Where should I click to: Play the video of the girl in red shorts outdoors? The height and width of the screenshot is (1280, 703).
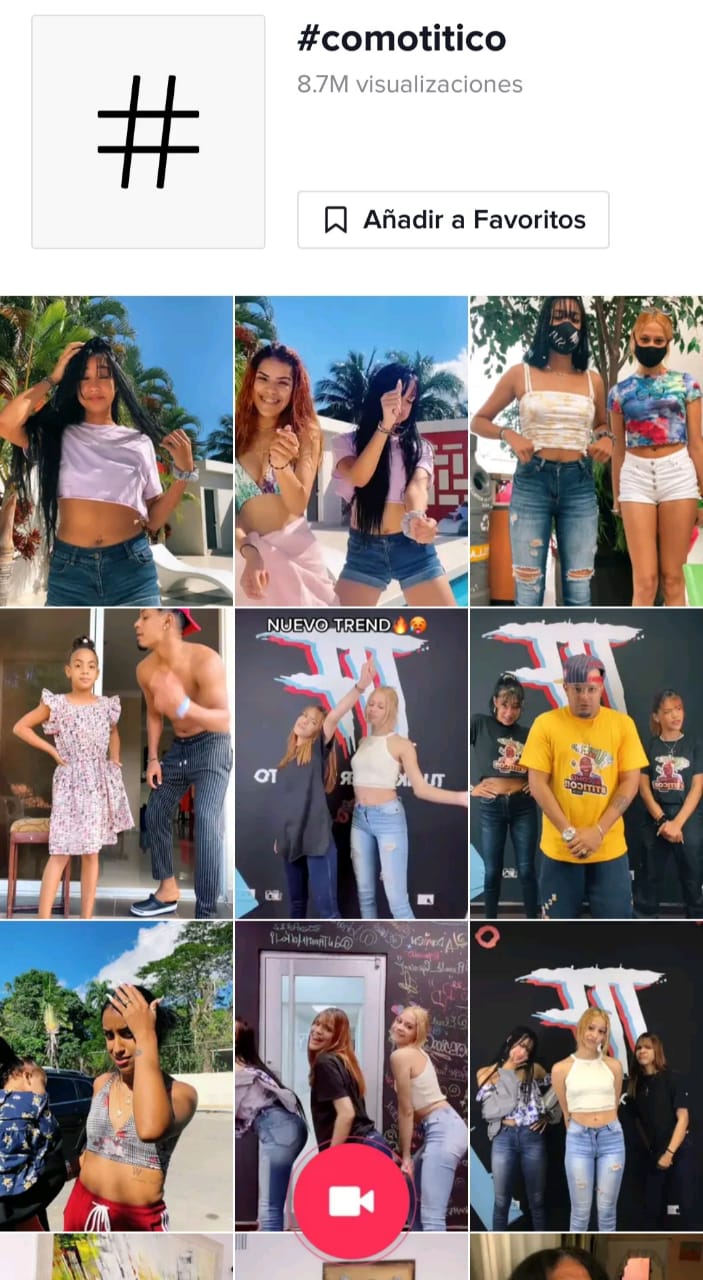pyautogui.click(x=116, y=1075)
